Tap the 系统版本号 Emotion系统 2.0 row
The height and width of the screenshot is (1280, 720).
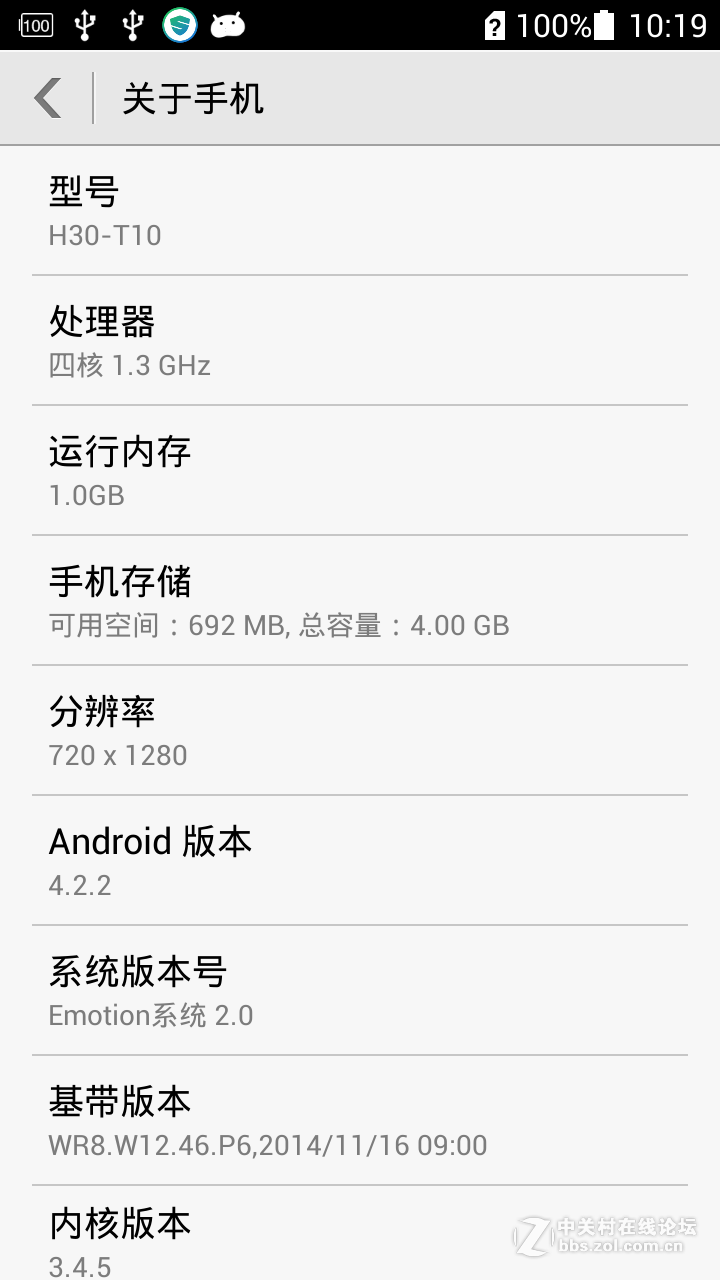(360, 990)
